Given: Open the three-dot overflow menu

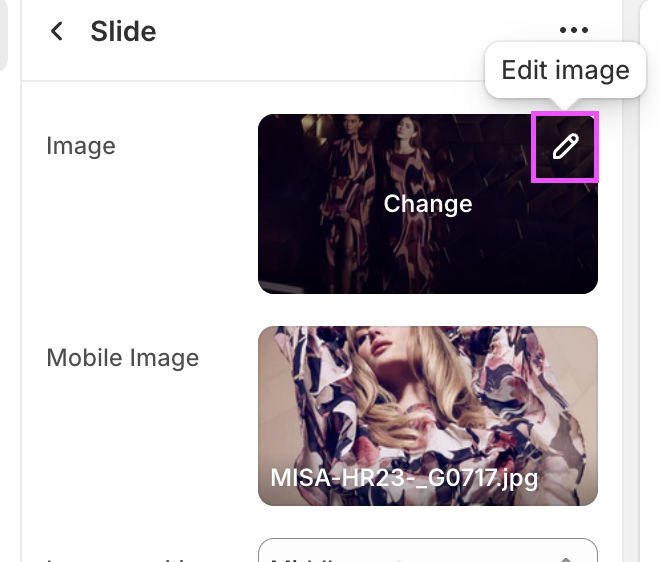Looking at the screenshot, I should 574,31.
